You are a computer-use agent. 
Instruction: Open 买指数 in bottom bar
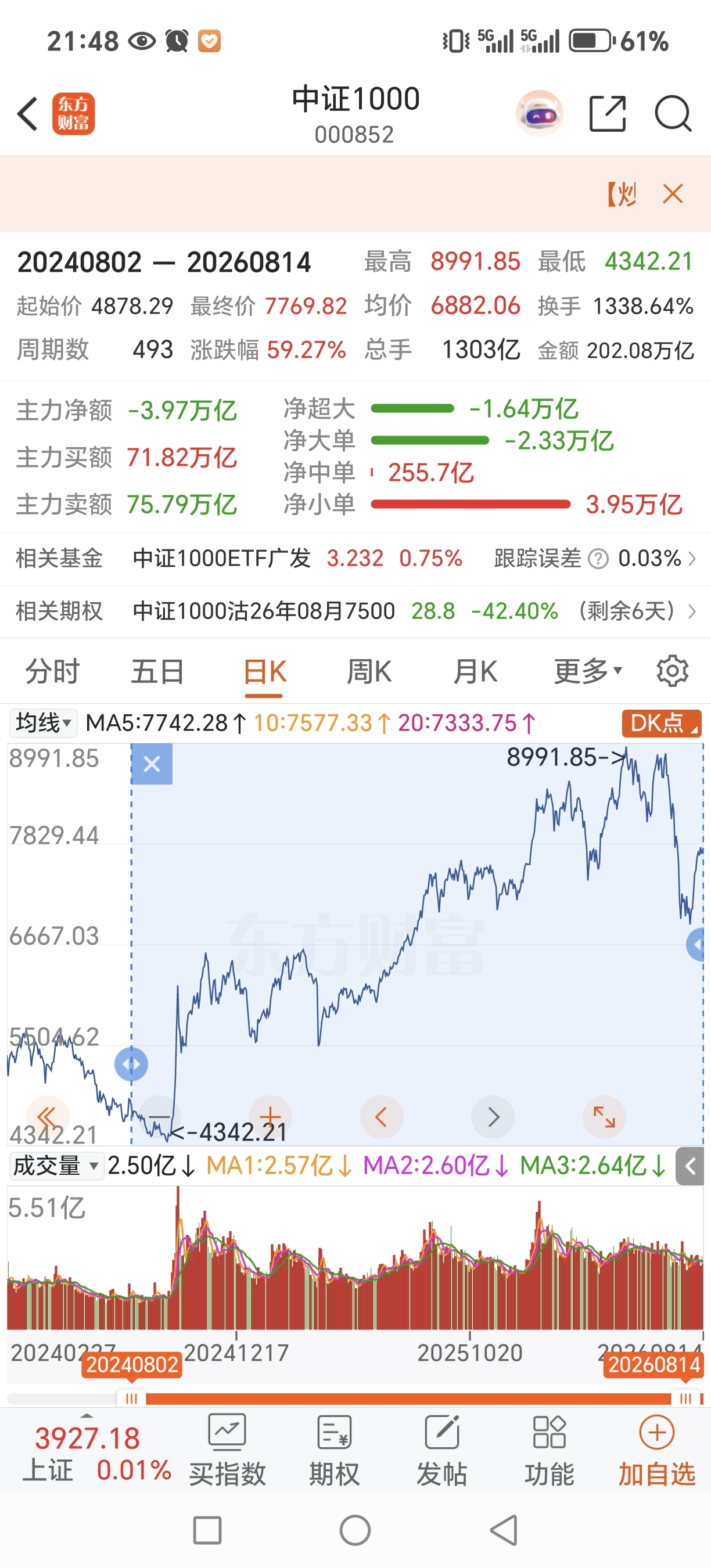(x=227, y=1451)
